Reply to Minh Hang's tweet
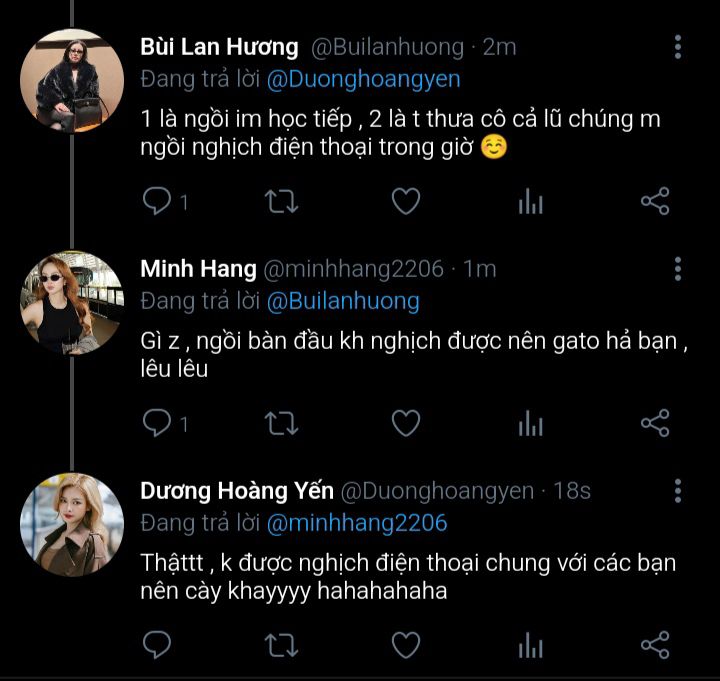This screenshot has height=681, width=720. (x=156, y=424)
